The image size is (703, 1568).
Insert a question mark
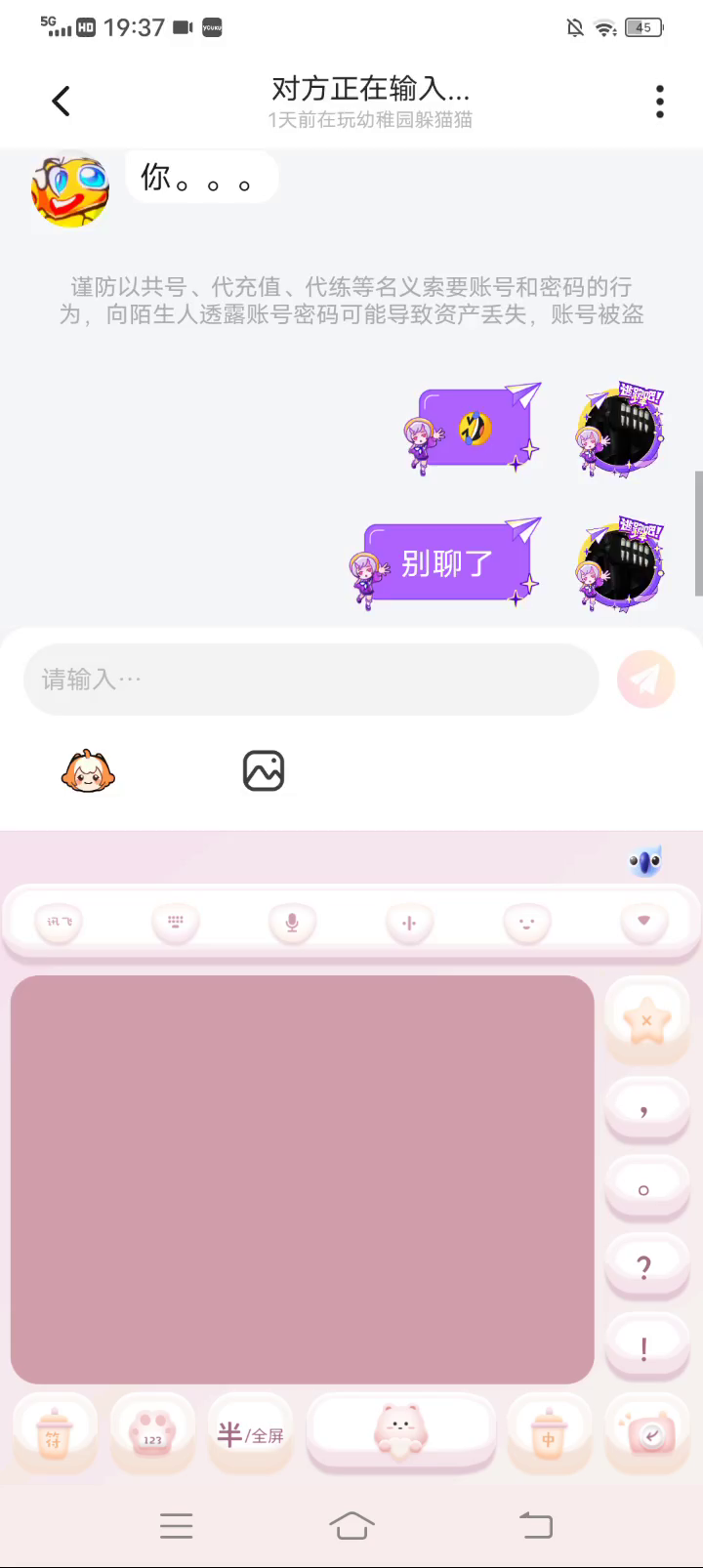click(643, 1267)
